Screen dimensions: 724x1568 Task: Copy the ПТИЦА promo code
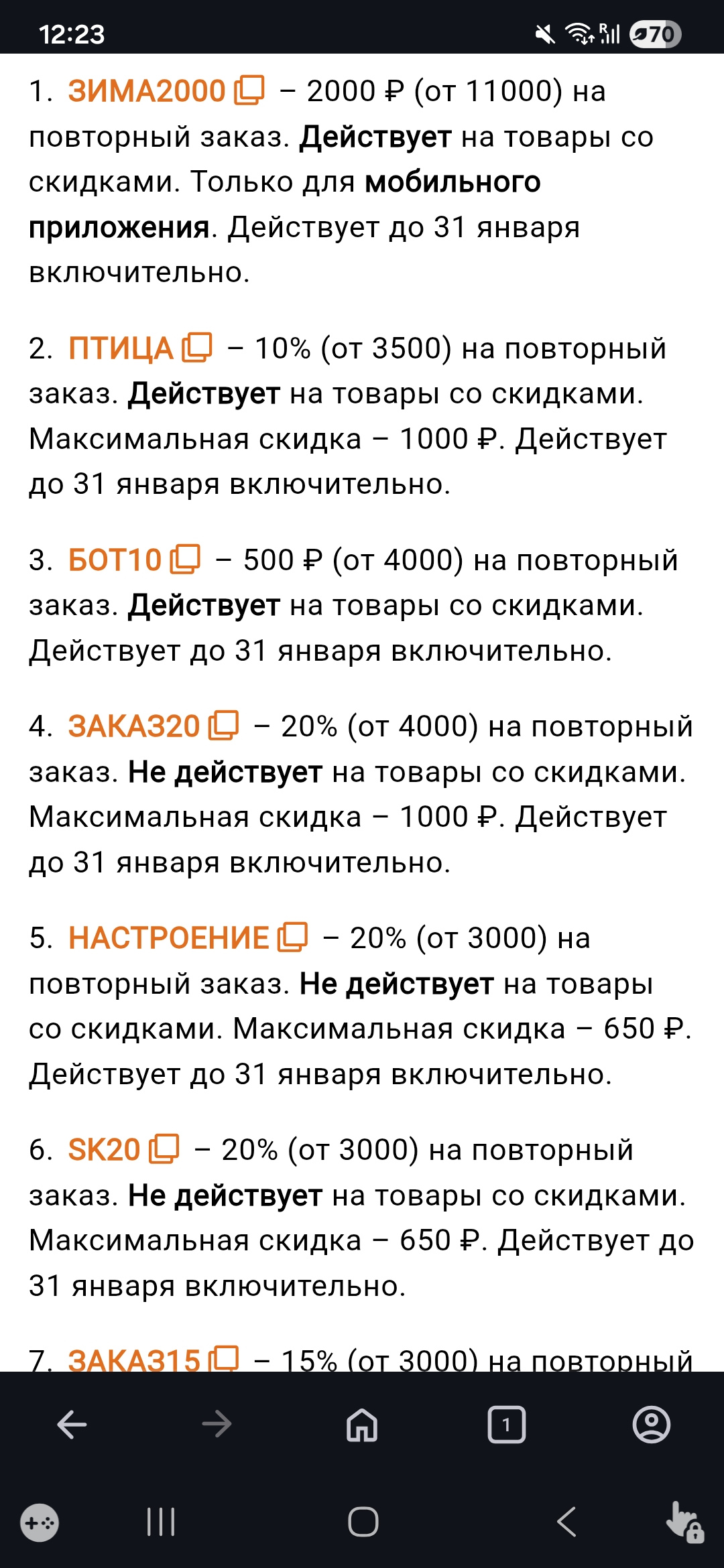point(197,348)
